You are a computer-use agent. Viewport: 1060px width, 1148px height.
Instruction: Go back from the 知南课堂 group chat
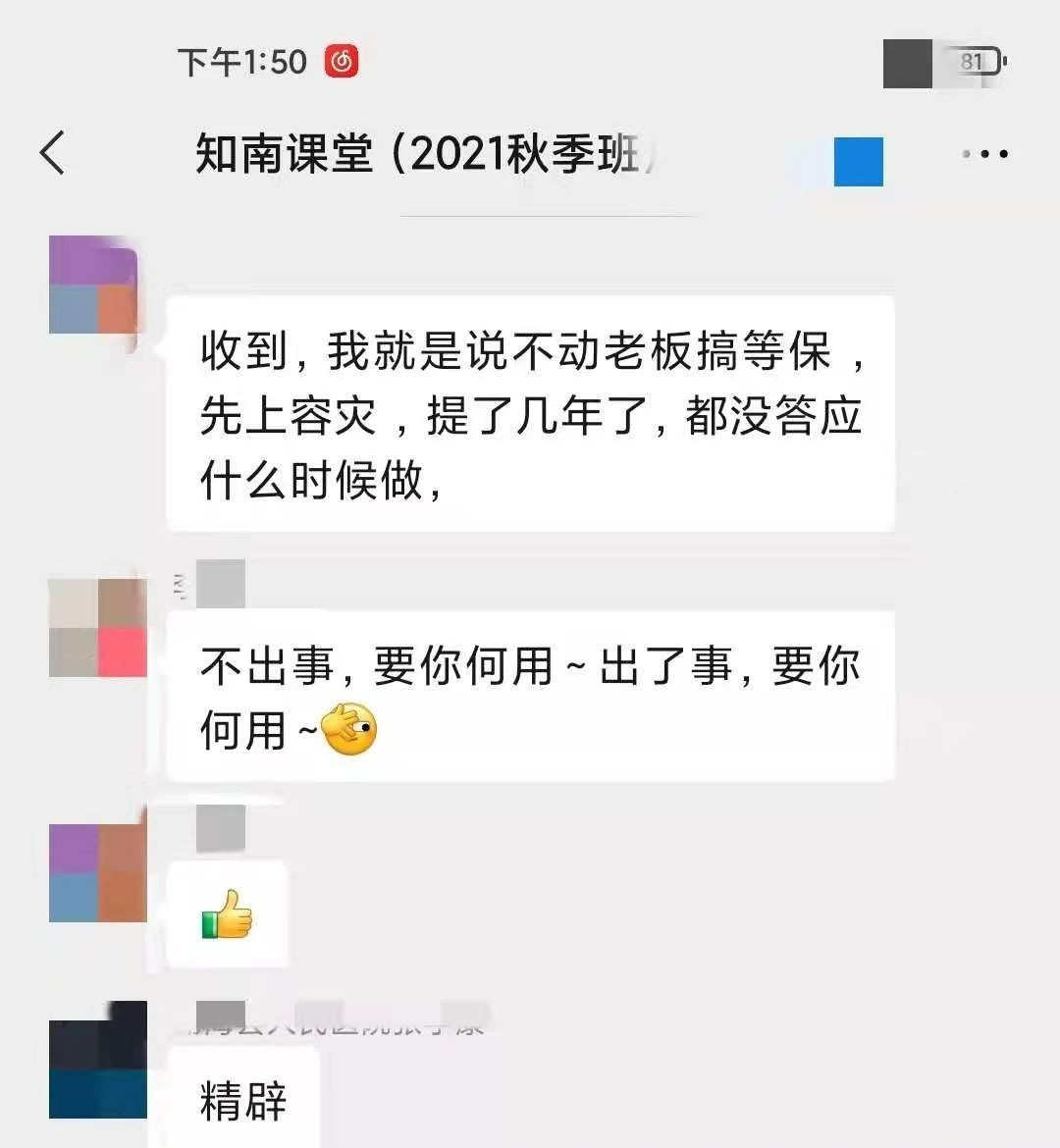[53, 153]
